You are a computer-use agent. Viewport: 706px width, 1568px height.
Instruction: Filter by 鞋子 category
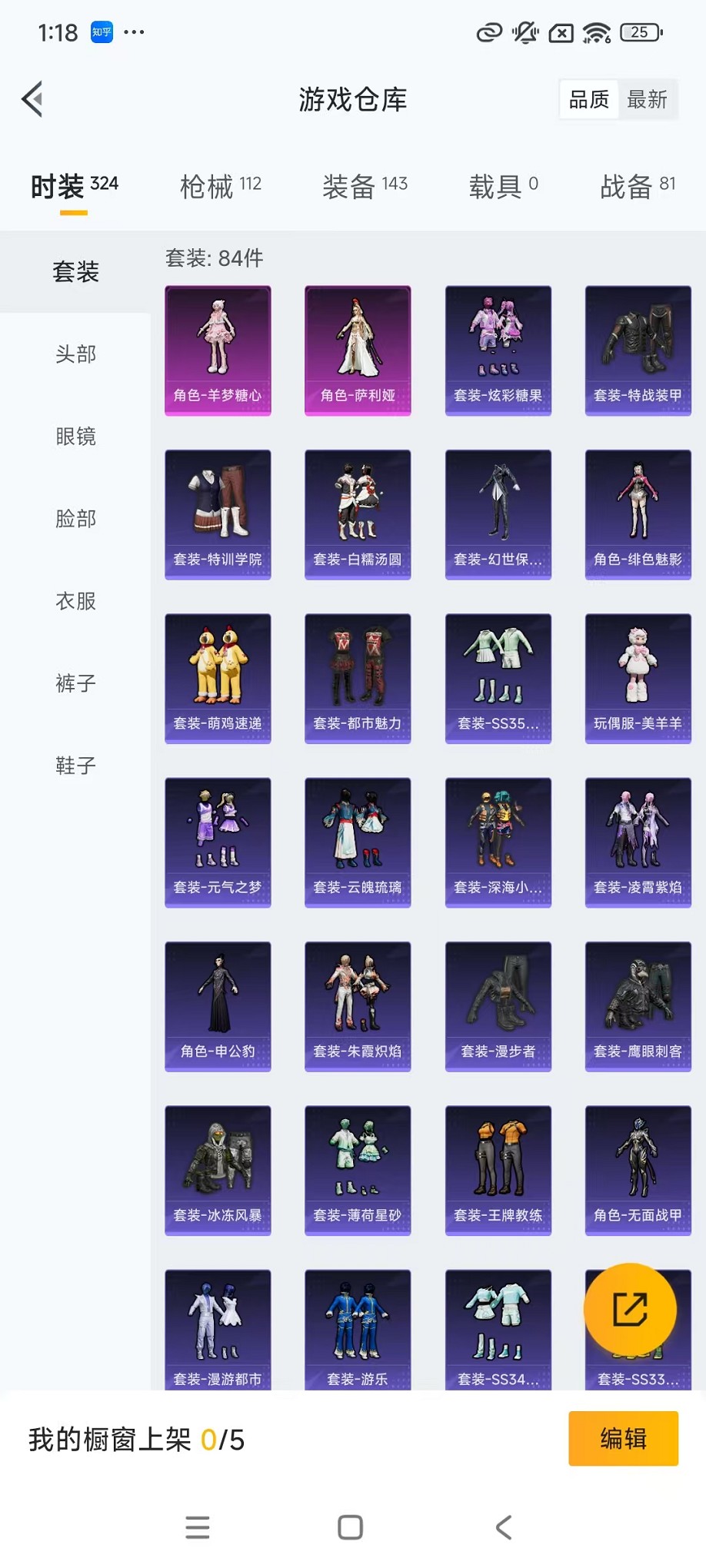(x=75, y=766)
